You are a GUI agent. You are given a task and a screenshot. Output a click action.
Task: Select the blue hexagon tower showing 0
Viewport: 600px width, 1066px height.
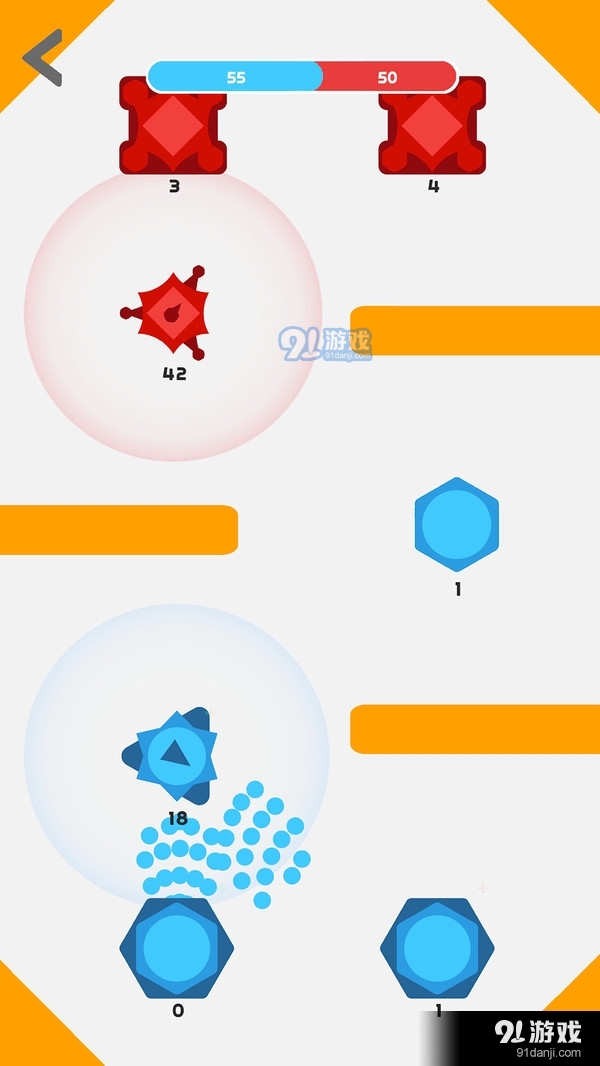point(177,946)
